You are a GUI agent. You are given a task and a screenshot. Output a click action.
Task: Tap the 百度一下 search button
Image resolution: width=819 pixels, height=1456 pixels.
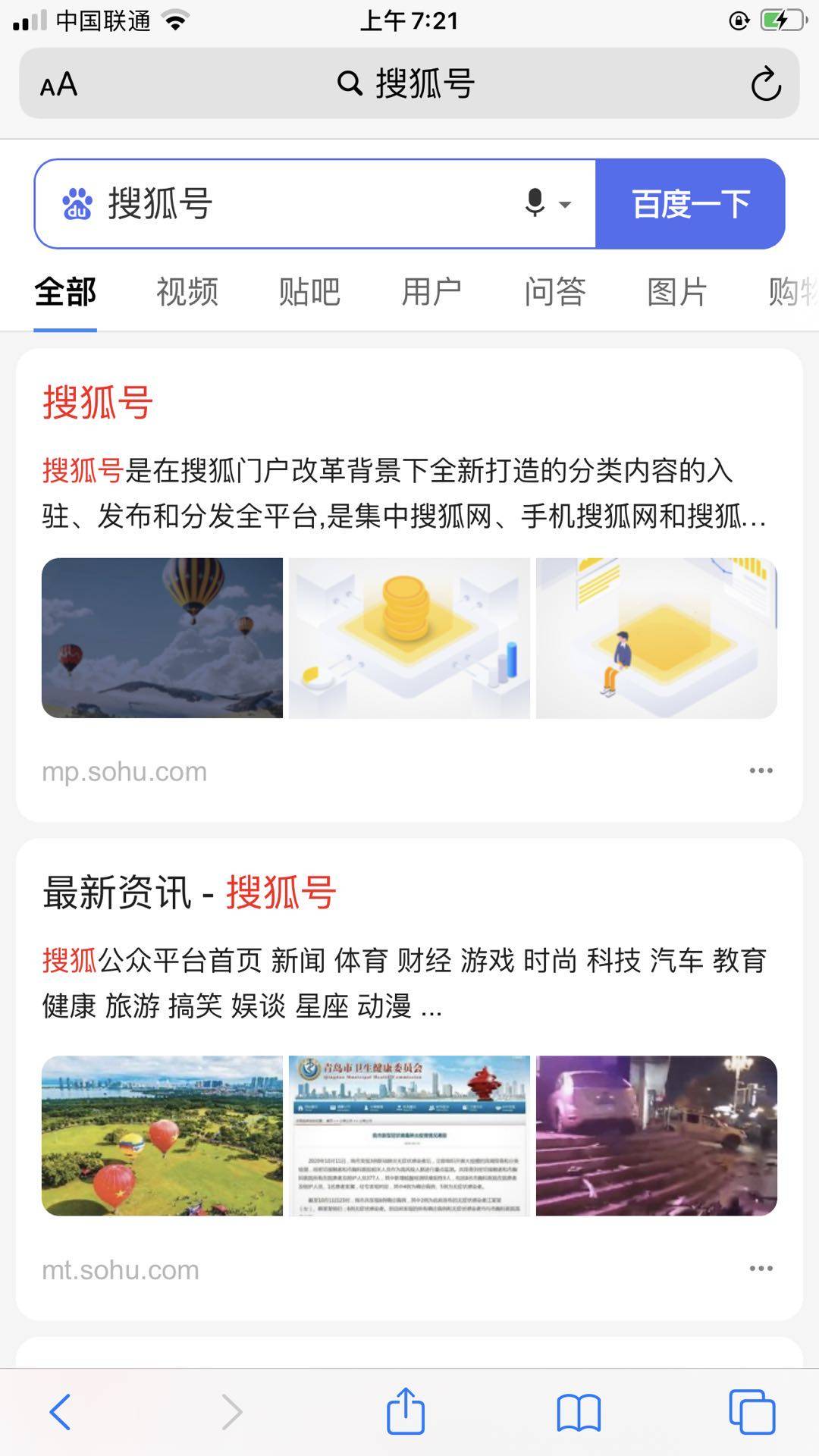690,204
